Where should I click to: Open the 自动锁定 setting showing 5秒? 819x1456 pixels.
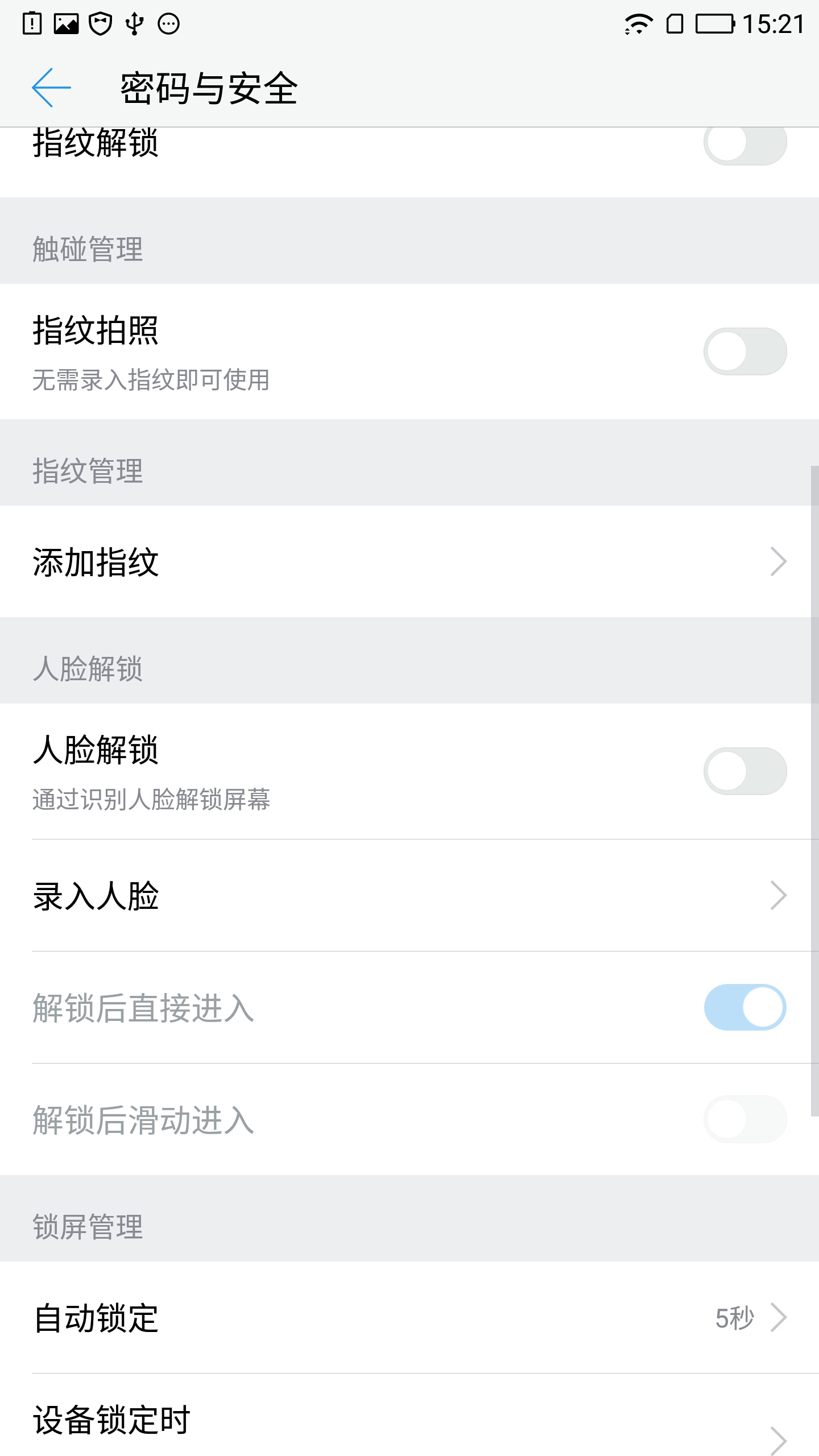409,1318
